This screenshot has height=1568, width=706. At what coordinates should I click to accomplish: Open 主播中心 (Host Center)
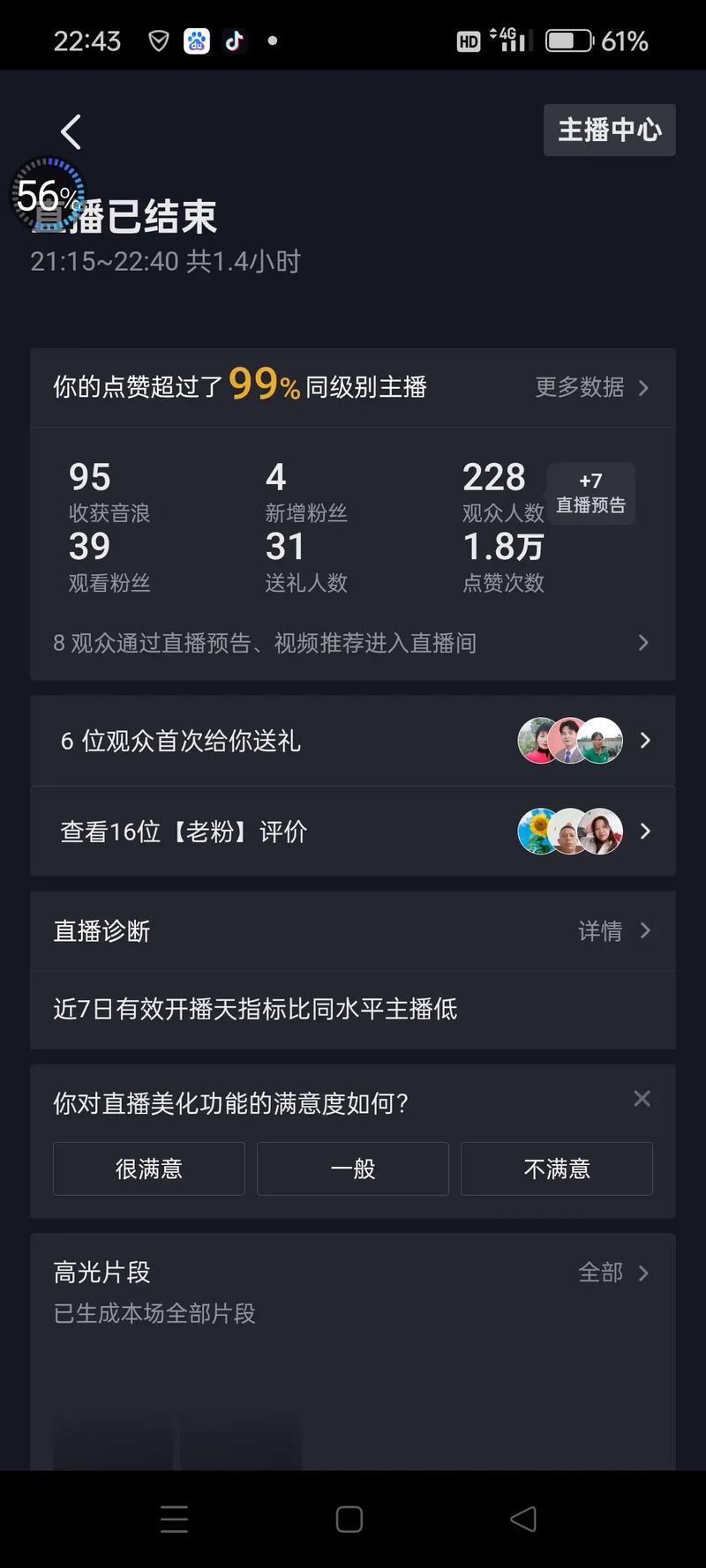click(609, 131)
